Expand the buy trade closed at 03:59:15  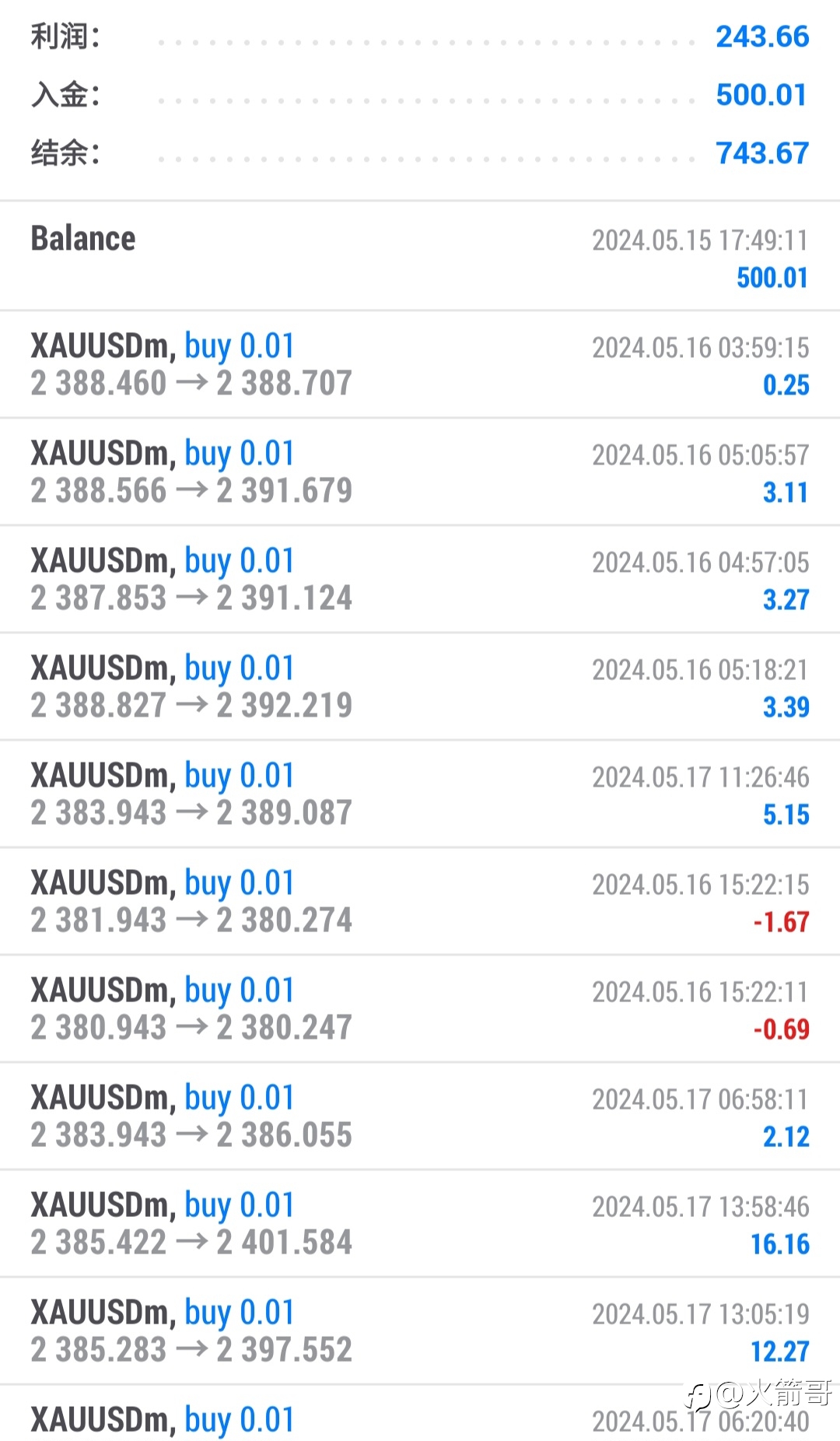[x=420, y=364]
